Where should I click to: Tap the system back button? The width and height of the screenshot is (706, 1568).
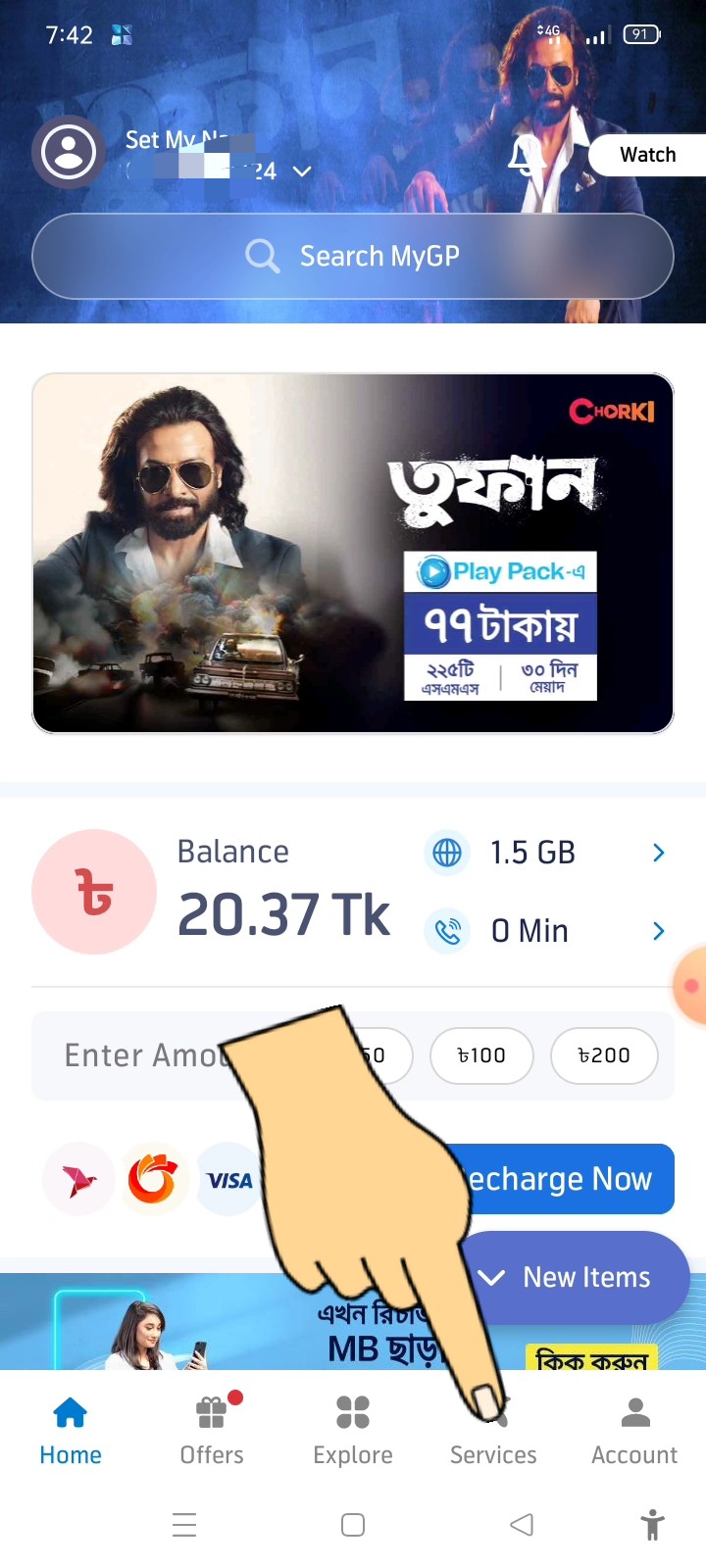[x=522, y=1525]
